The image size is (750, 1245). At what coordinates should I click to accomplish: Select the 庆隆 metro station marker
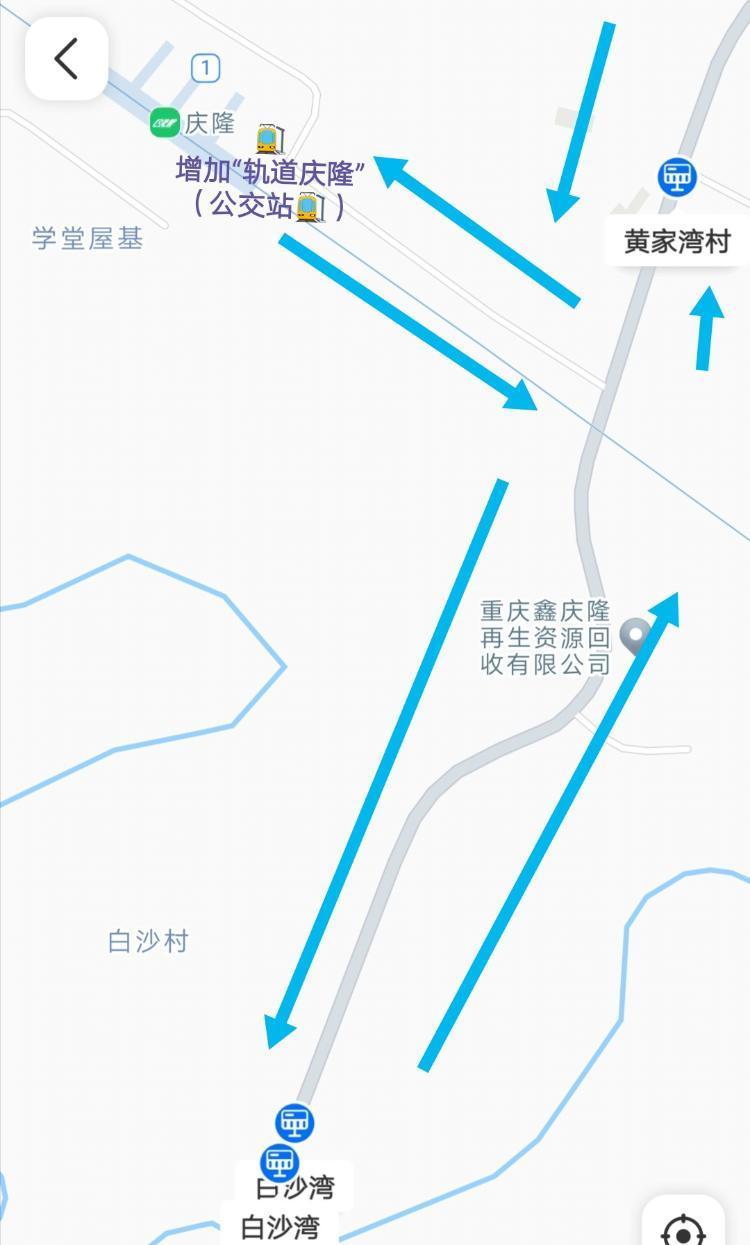click(165, 124)
